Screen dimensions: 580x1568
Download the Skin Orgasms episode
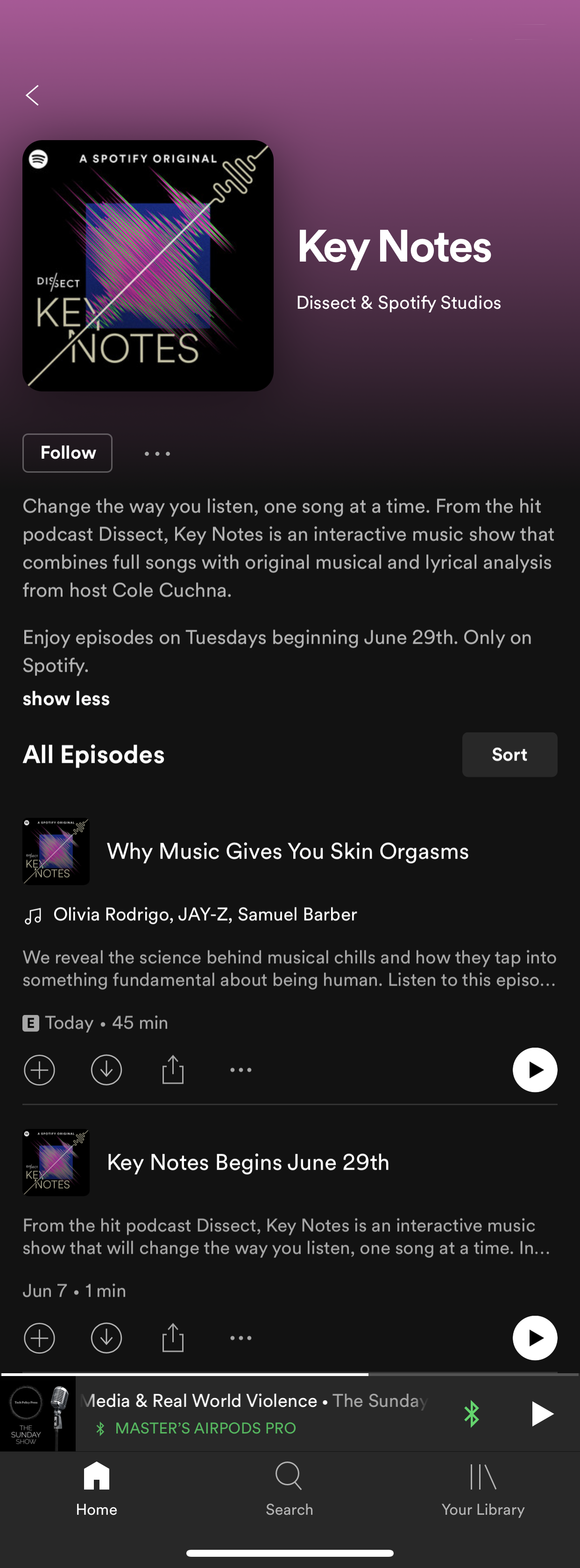coord(106,1070)
